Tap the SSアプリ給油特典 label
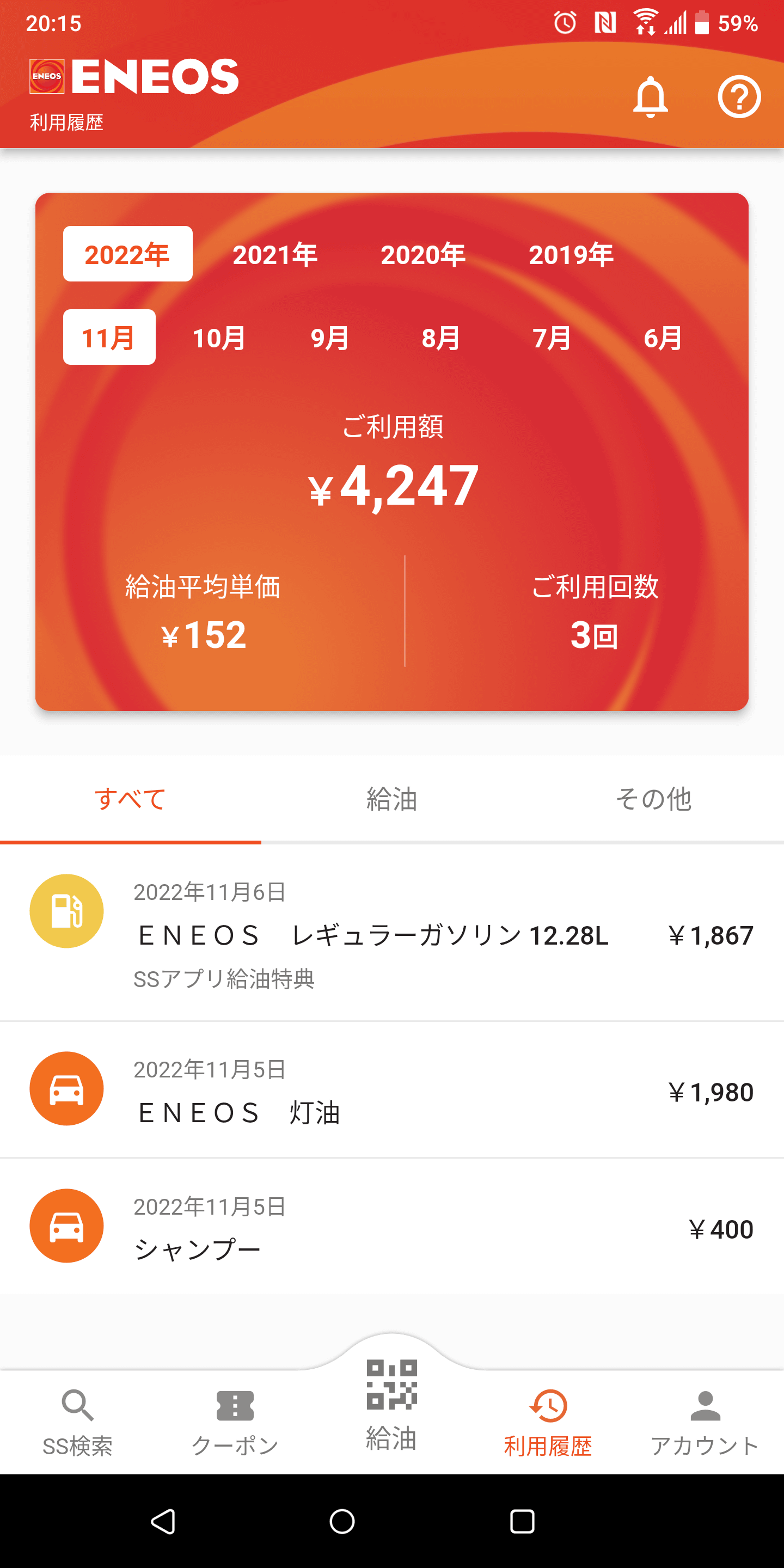 [226, 980]
